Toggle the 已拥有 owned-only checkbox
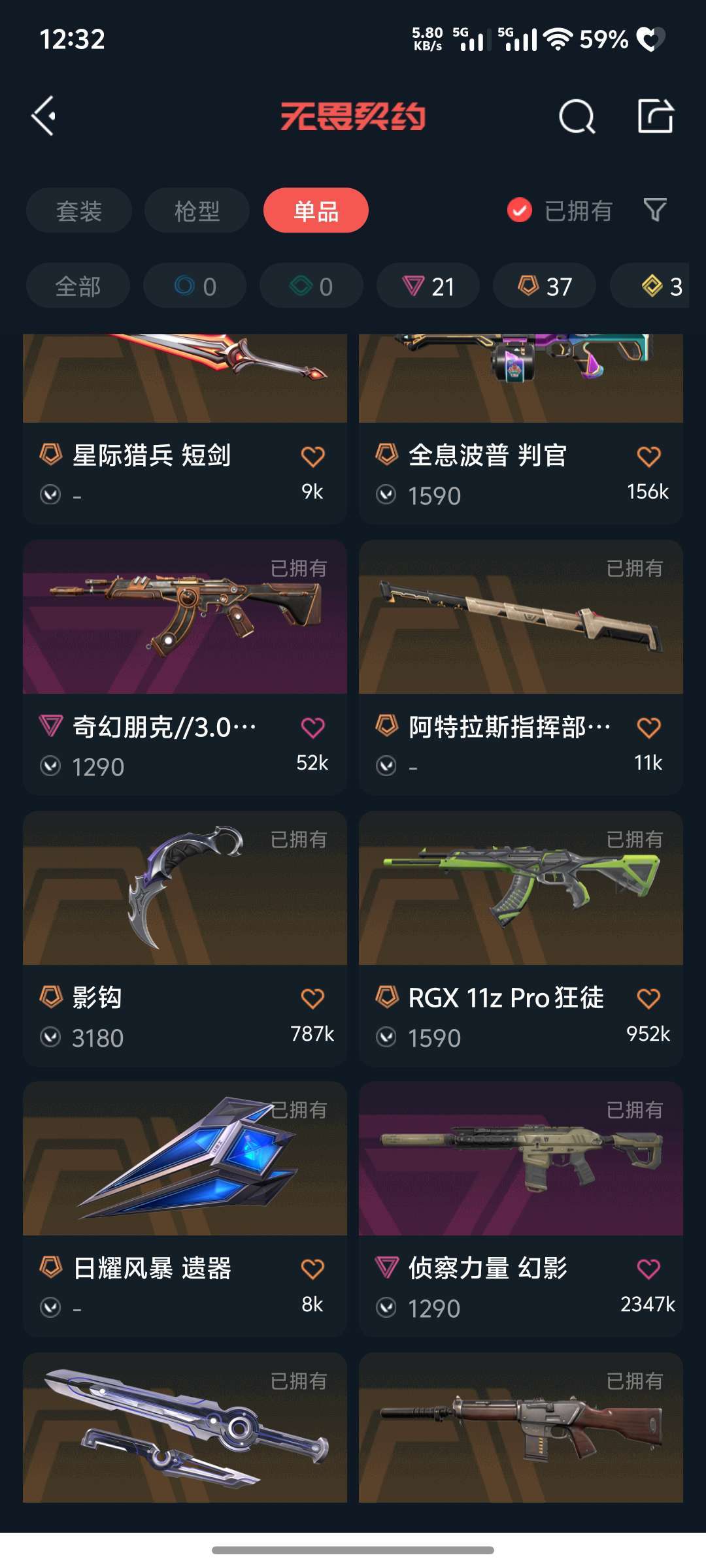Viewport: 706px width, 1568px height. click(520, 210)
